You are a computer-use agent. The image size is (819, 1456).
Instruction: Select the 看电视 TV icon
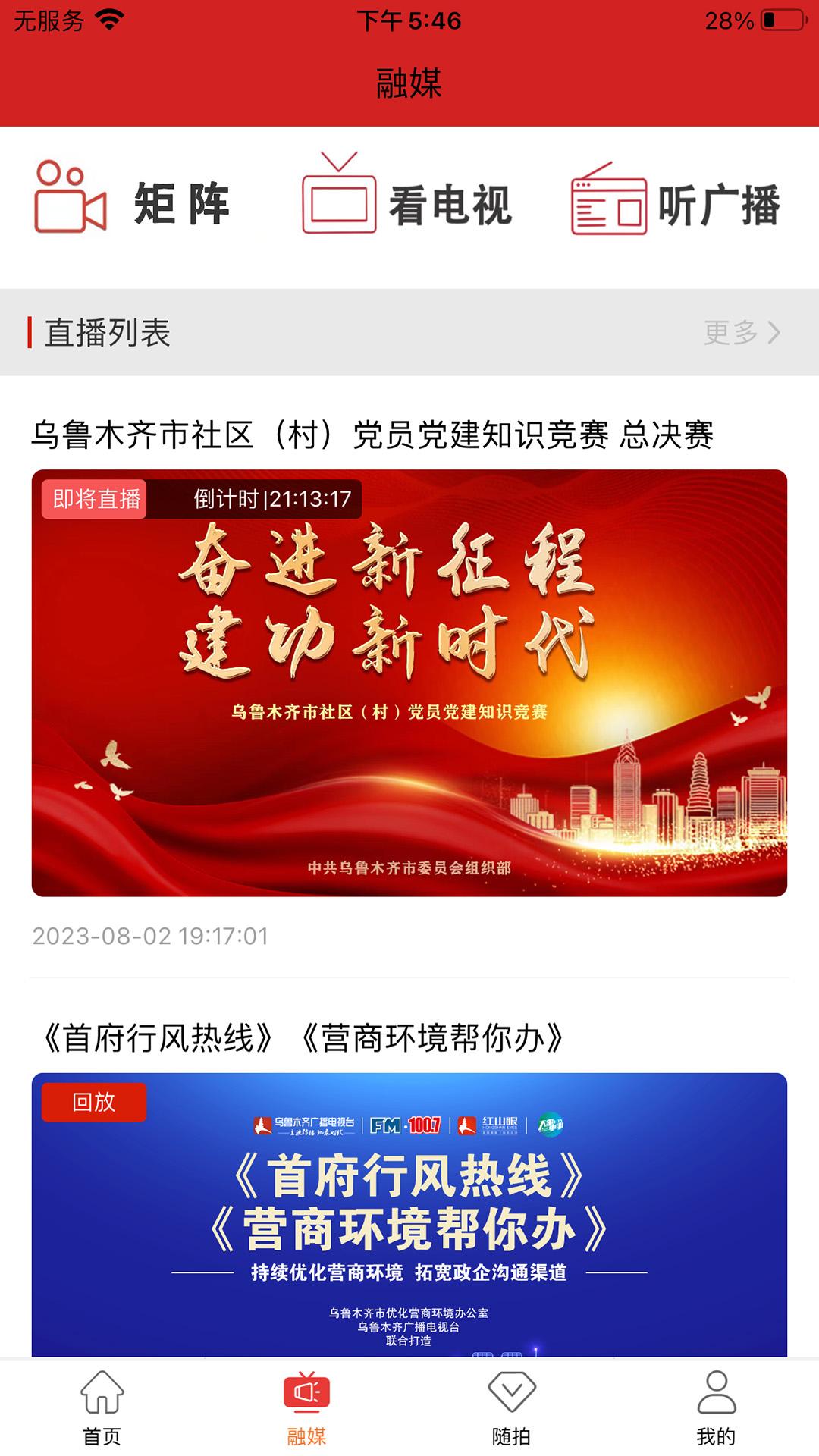339,199
